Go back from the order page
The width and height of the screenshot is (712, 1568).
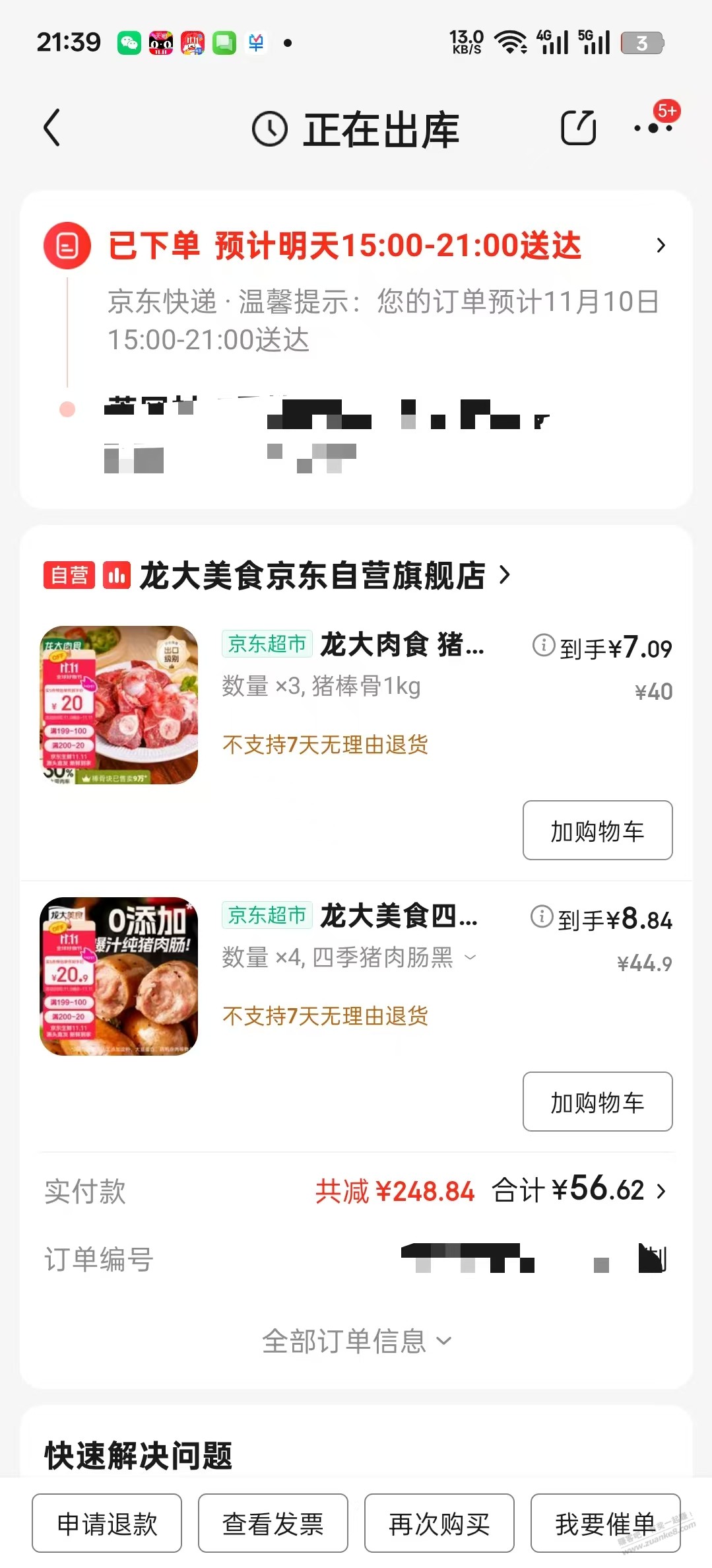51,127
